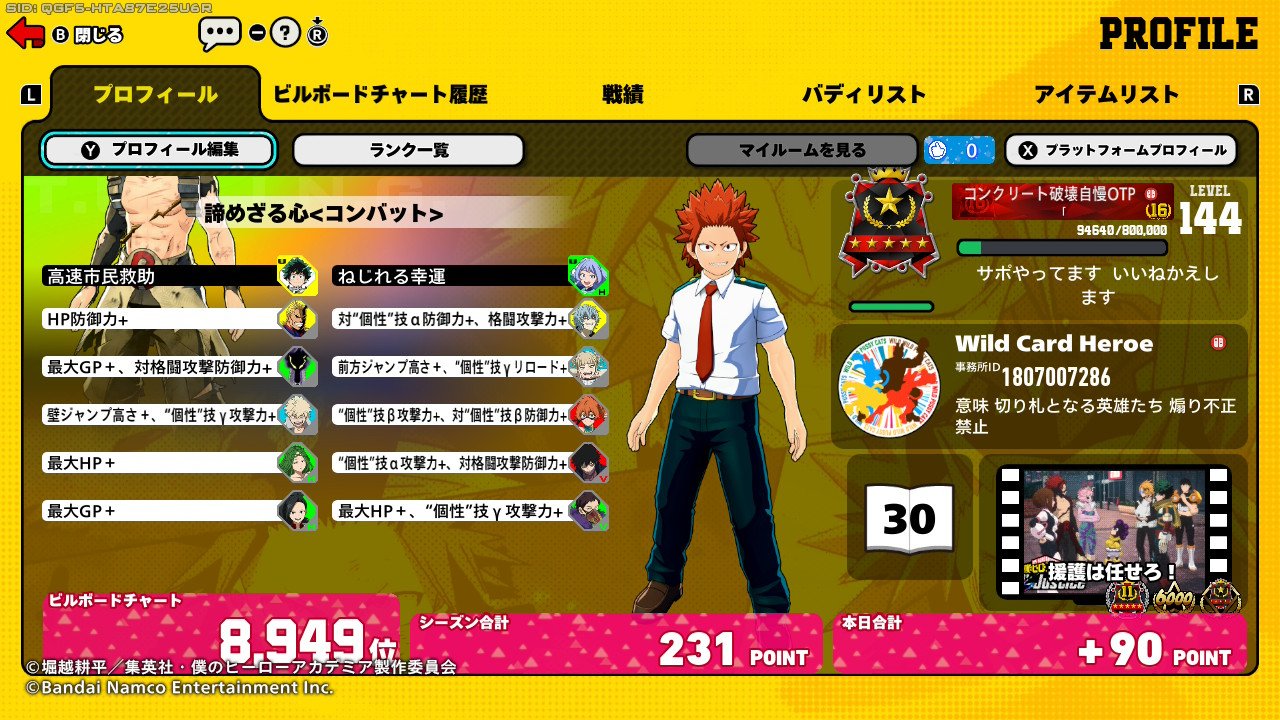
Task: Open the バディリスト tab
Action: pos(864,94)
